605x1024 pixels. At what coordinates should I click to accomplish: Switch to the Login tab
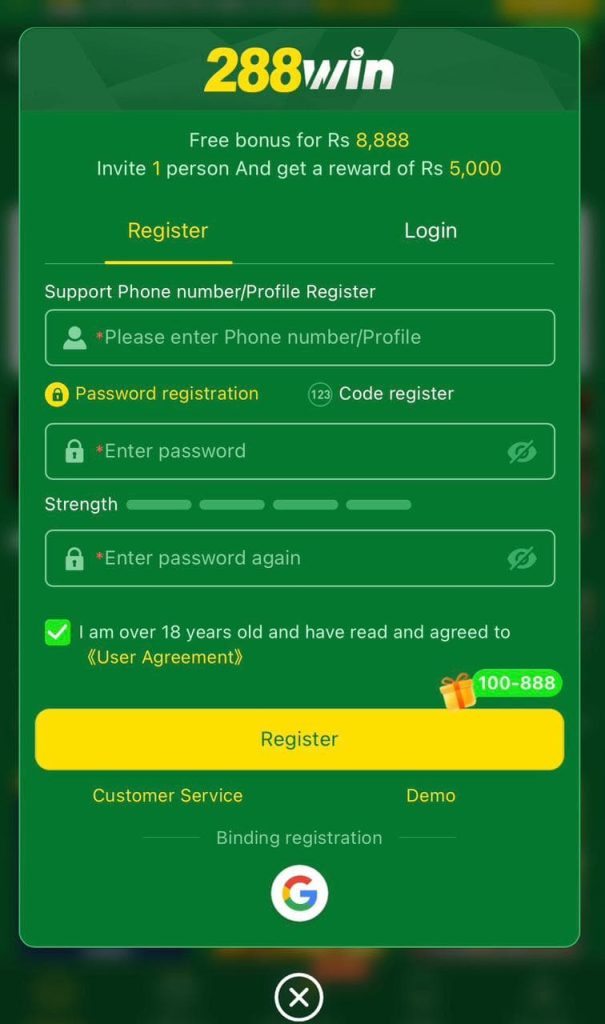[x=430, y=231]
